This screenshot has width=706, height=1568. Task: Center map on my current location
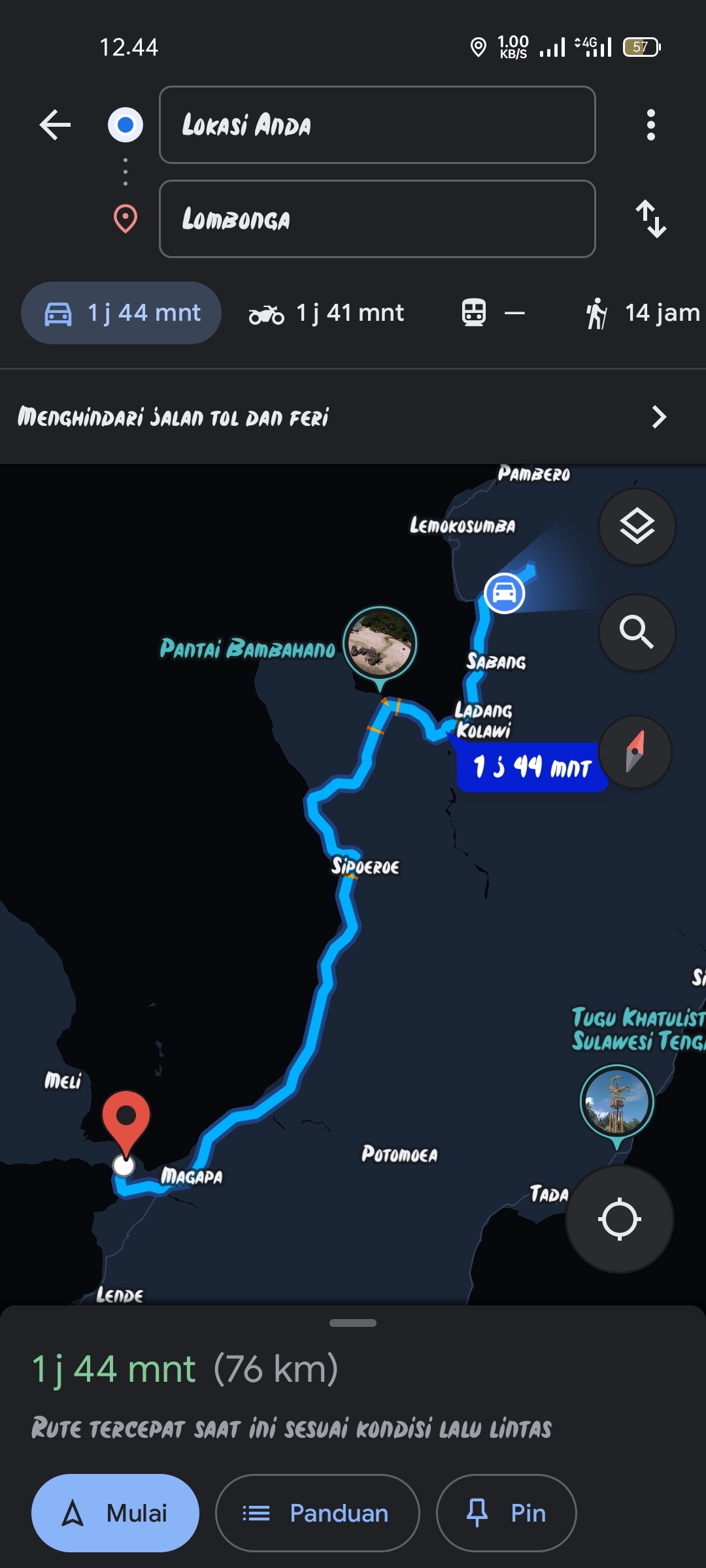619,1219
